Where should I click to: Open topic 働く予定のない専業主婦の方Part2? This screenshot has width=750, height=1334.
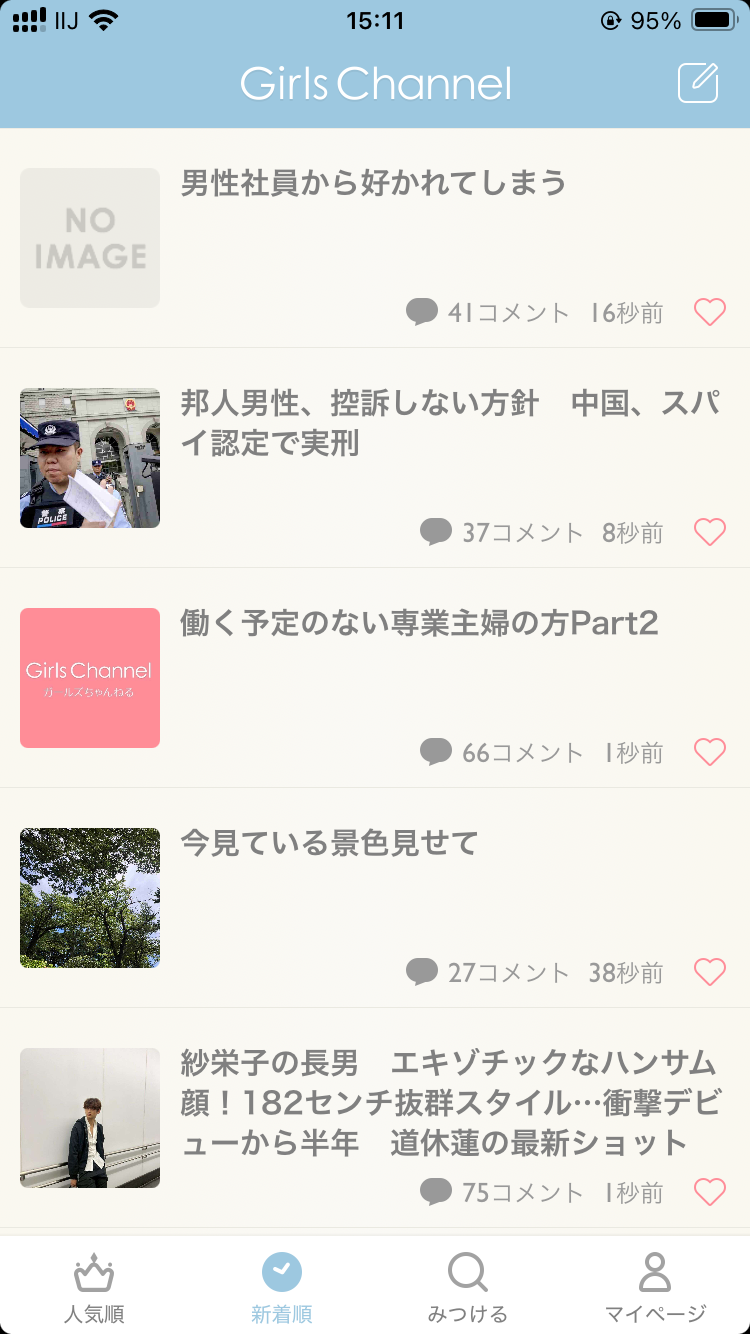[375, 678]
